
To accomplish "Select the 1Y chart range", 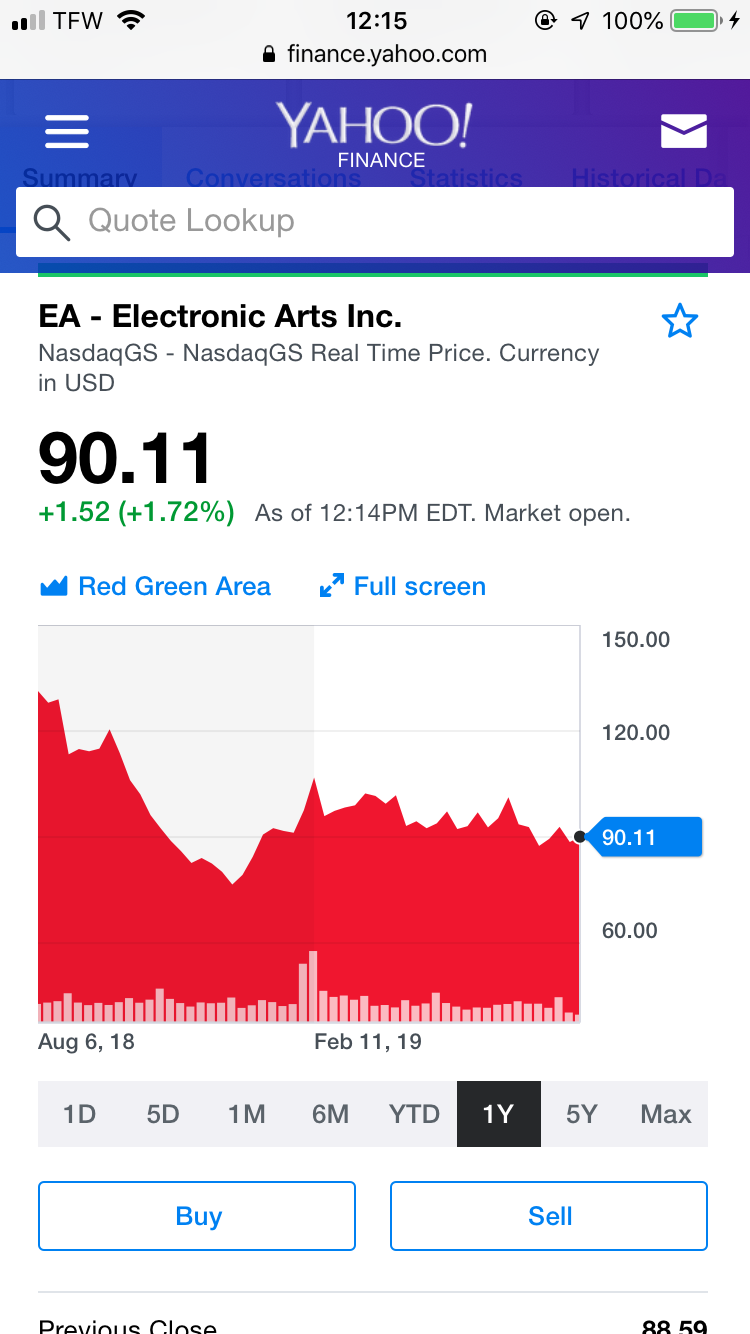I will (x=499, y=1114).
